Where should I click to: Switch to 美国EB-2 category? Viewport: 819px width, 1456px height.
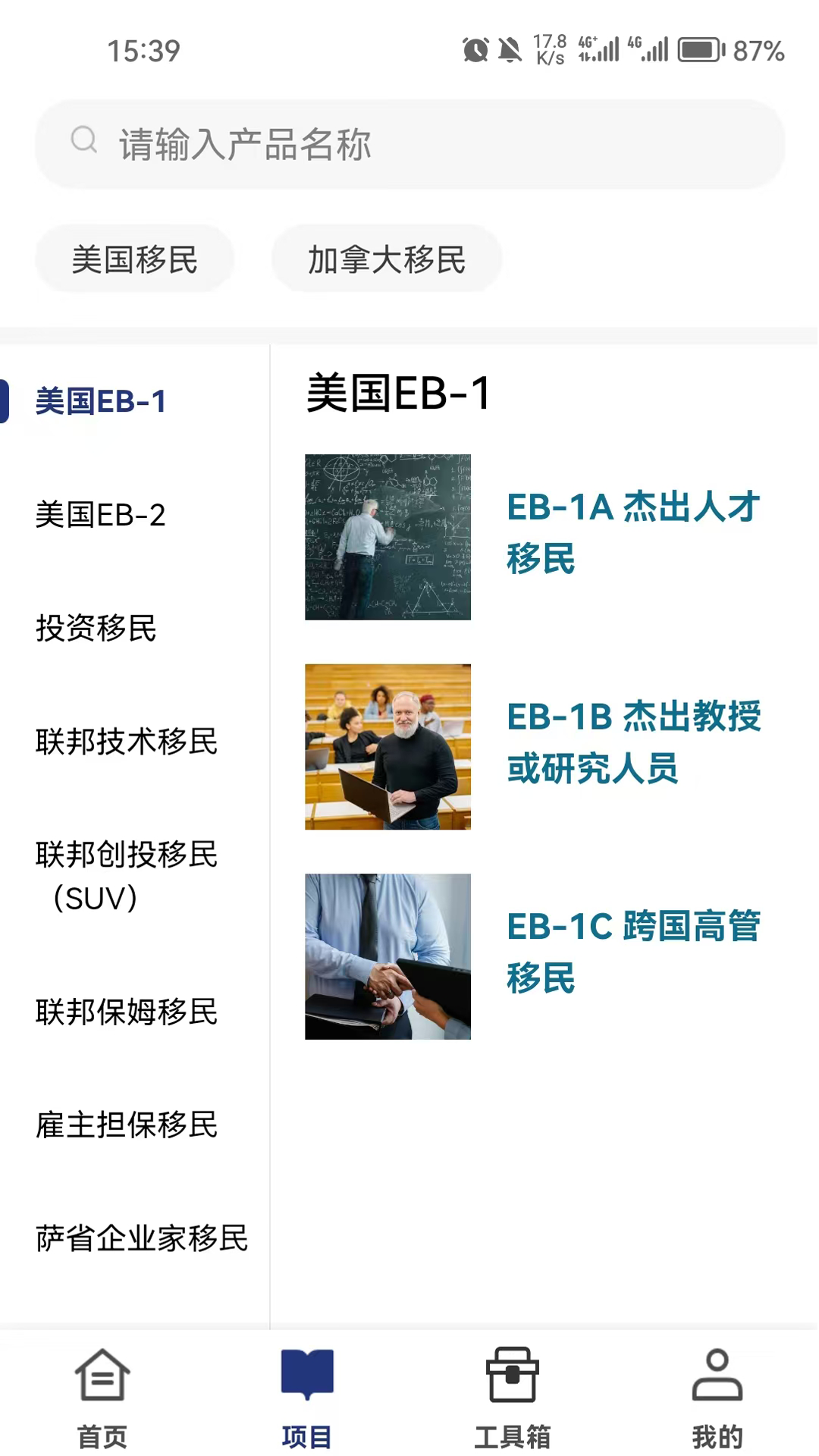tap(102, 515)
